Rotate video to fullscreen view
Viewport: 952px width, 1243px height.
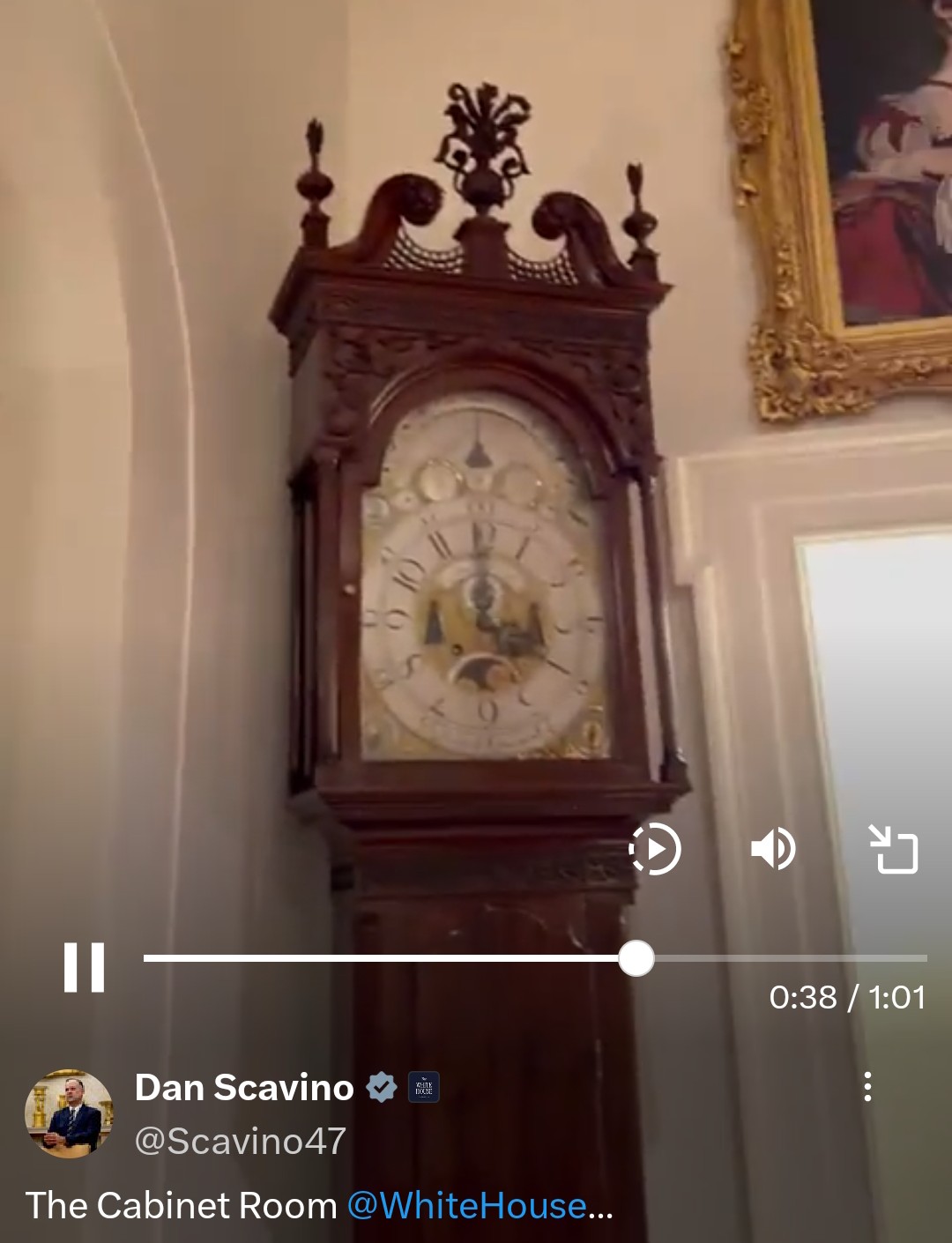[893, 850]
